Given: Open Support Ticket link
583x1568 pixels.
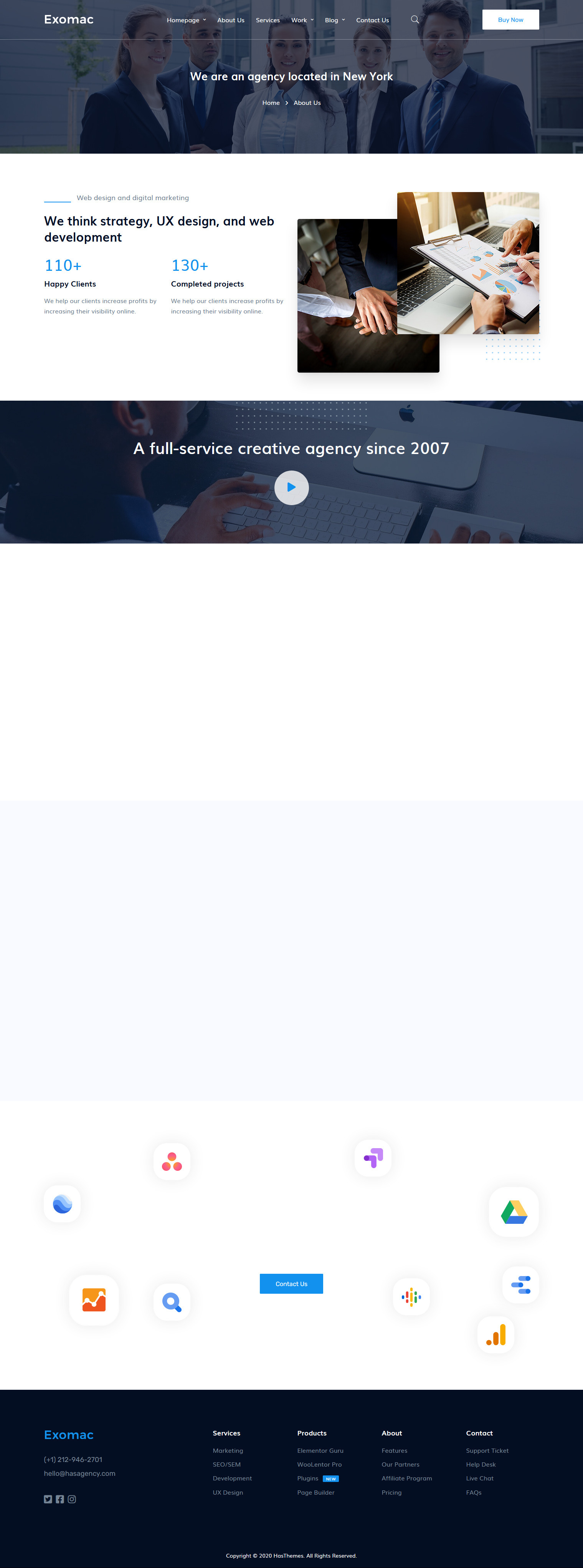Looking at the screenshot, I should (487, 1450).
